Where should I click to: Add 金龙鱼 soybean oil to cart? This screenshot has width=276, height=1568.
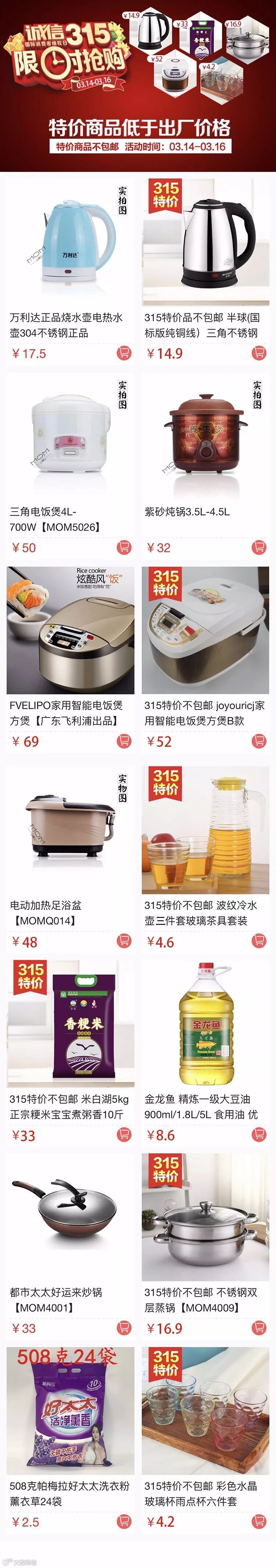259,1134
